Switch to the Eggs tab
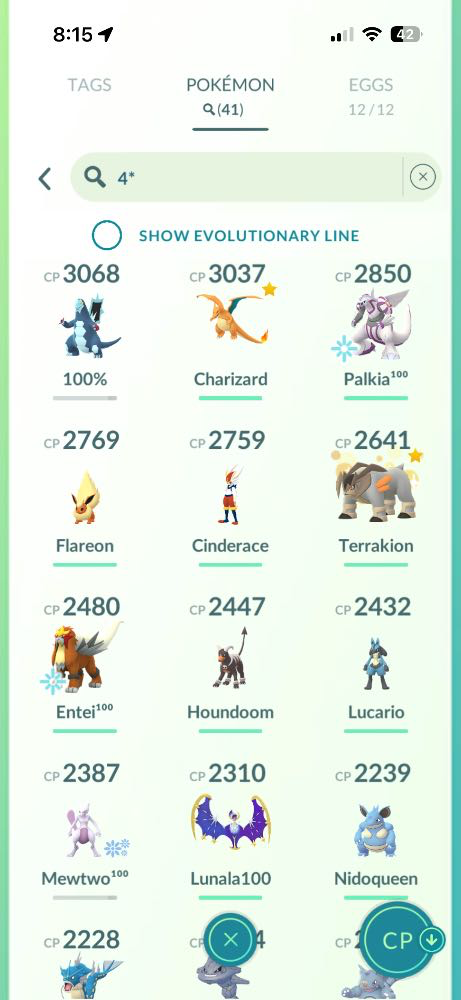461x1000 pixels. coord(370,96)
